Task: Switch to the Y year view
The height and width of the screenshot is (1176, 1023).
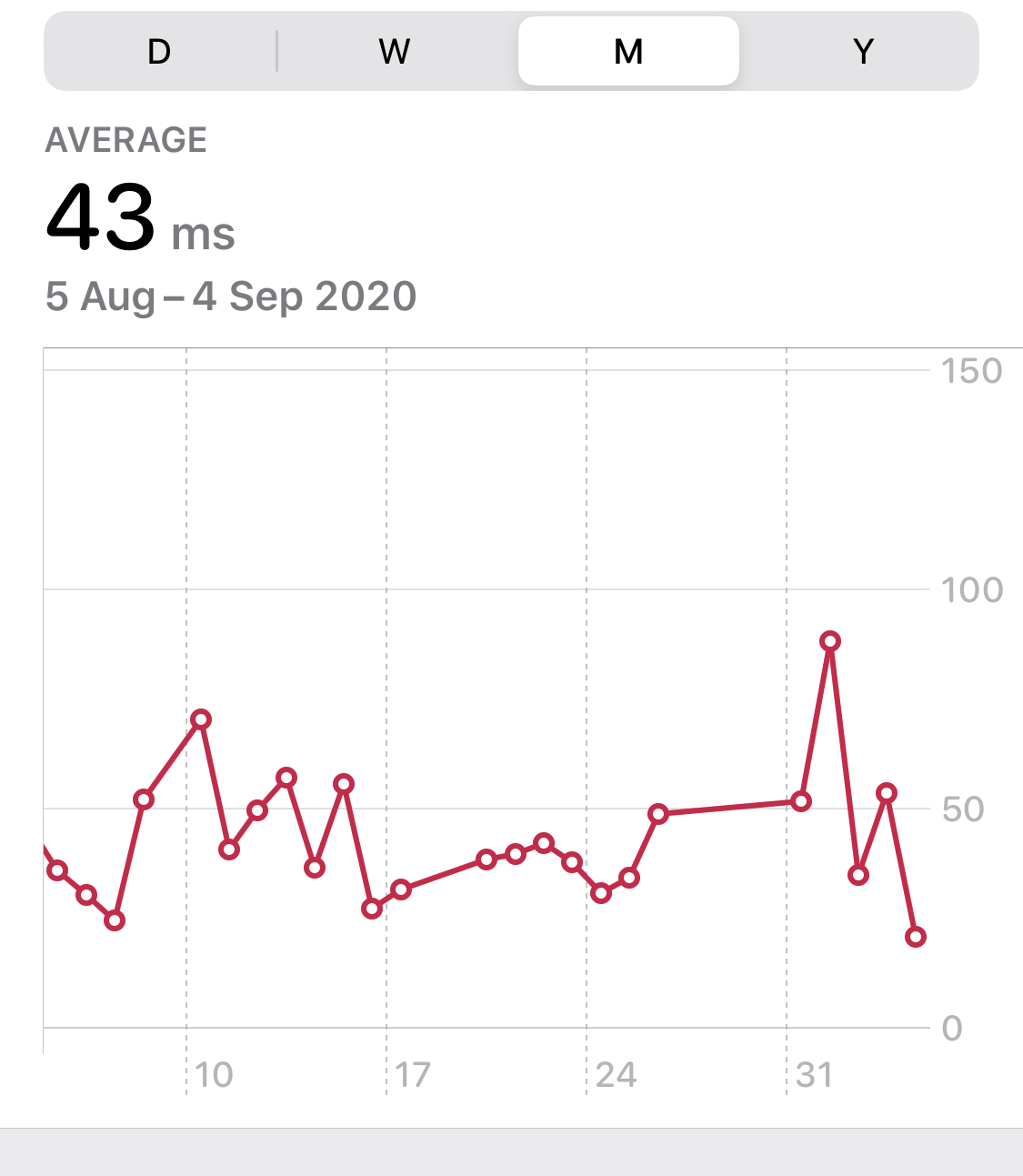Action: tap(862, 51)
